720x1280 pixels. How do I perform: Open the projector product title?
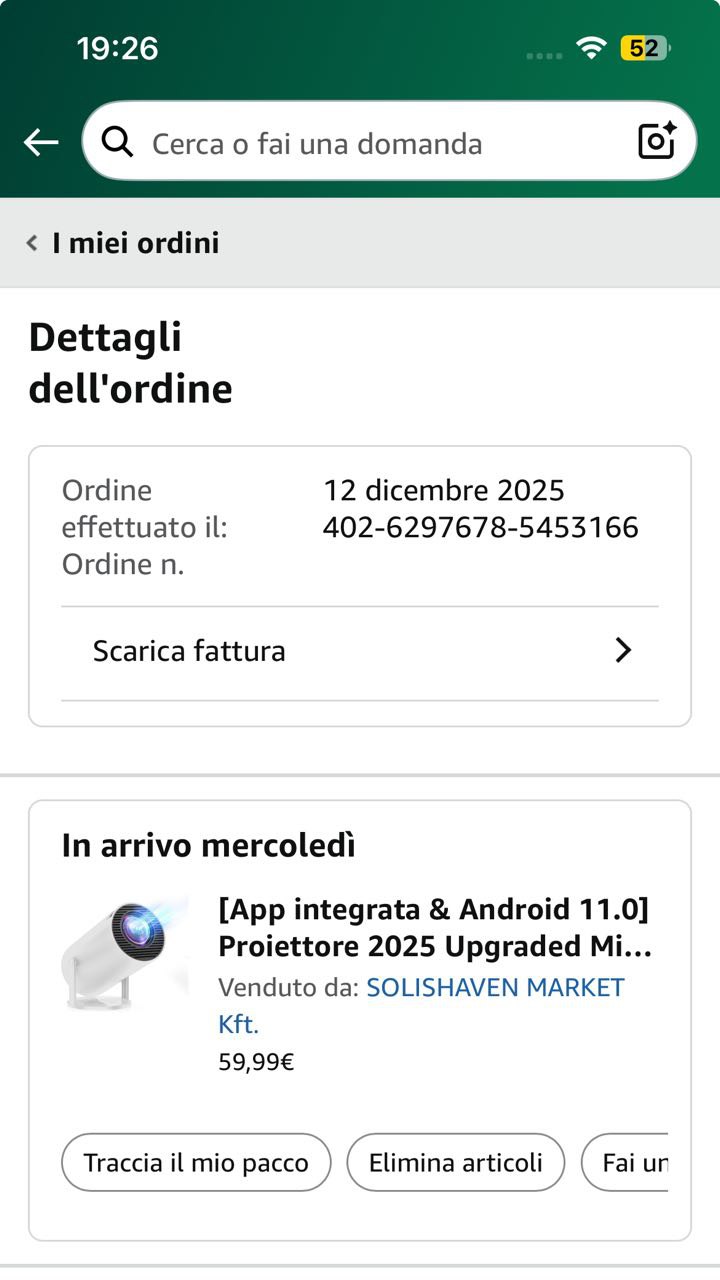434,928
